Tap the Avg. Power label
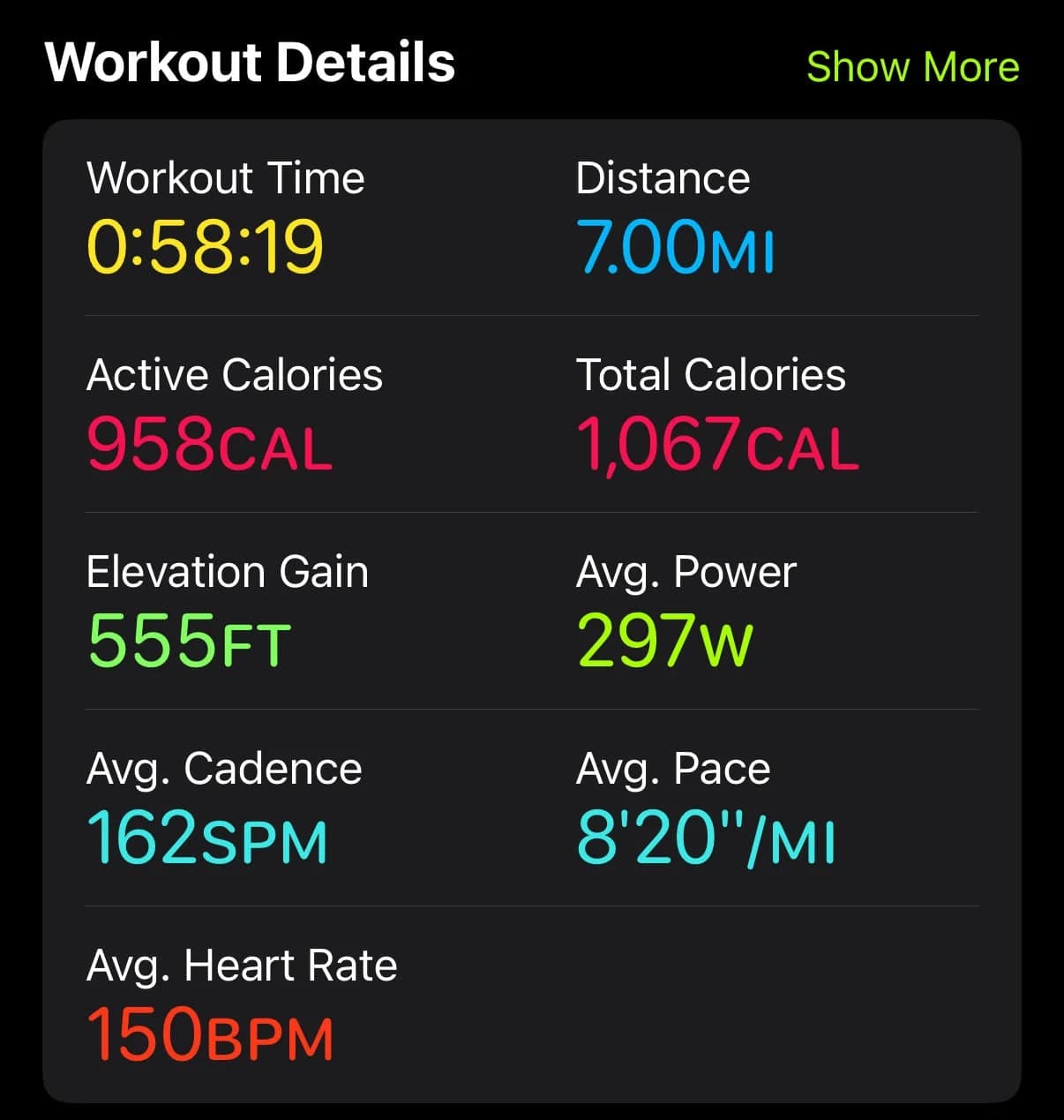The height and width of the screenshot is (1120, 1064). coord(686,572)
